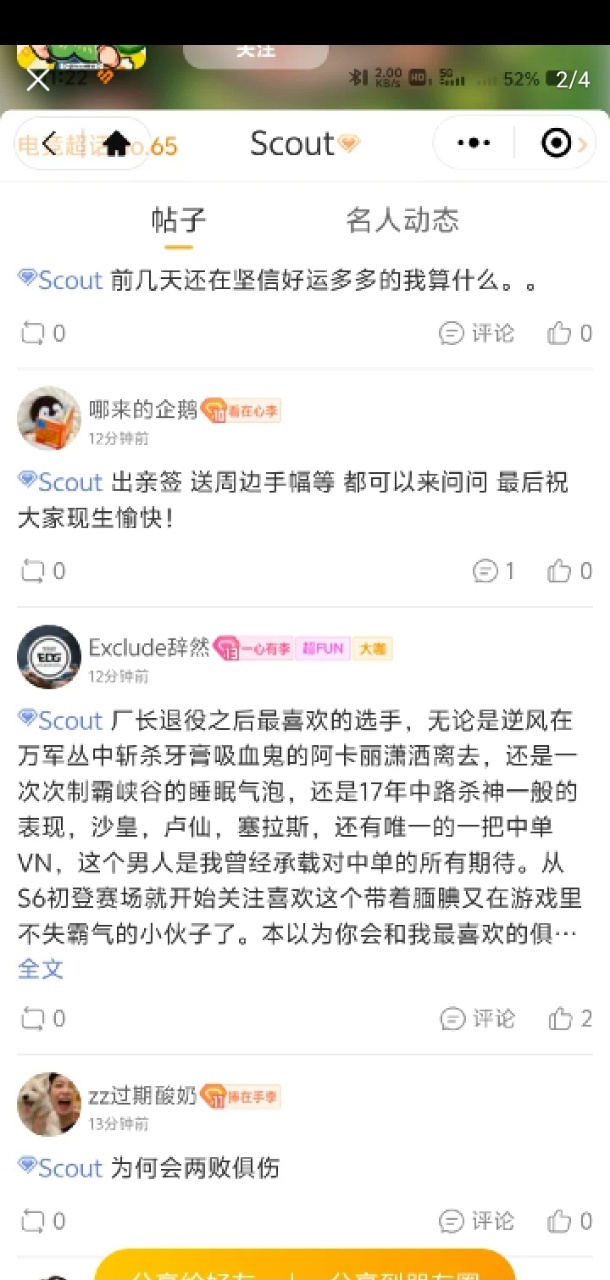The width and height of the screenshot is (610, 1280).
Task: Comment on Exclude辞然's post
Action: (478, 1019)
